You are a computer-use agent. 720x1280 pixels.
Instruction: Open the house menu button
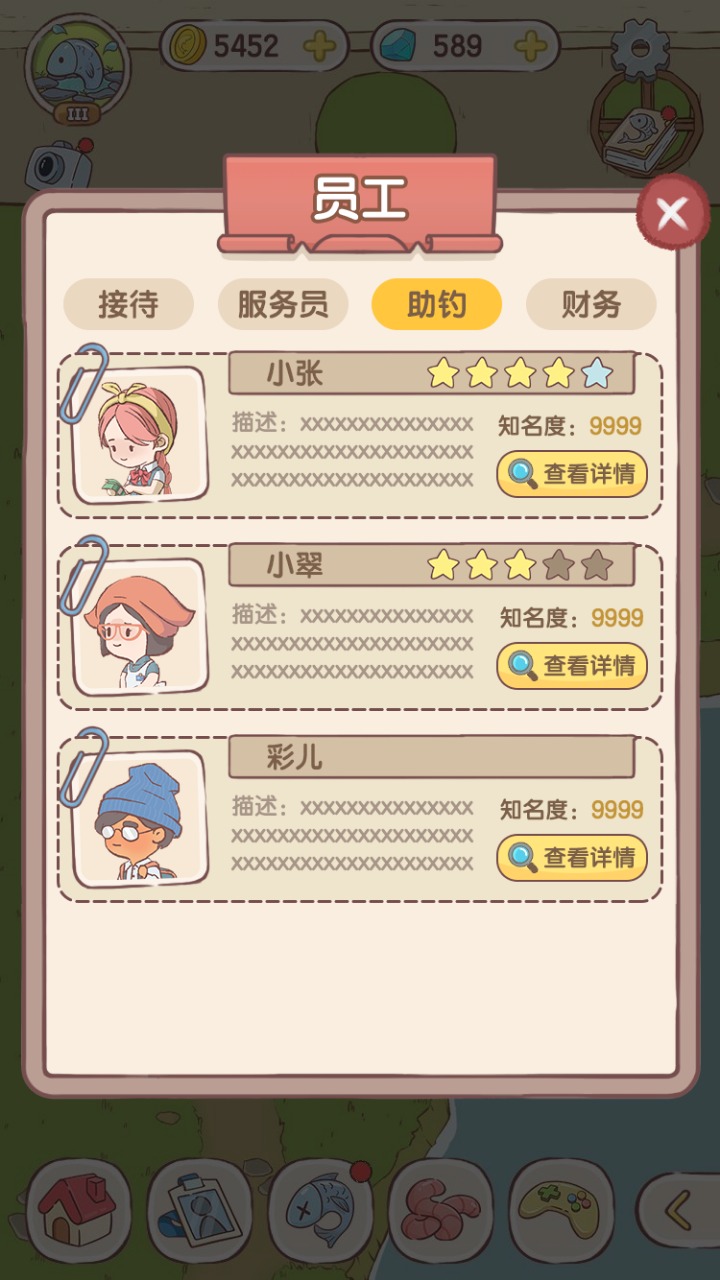80,1210
